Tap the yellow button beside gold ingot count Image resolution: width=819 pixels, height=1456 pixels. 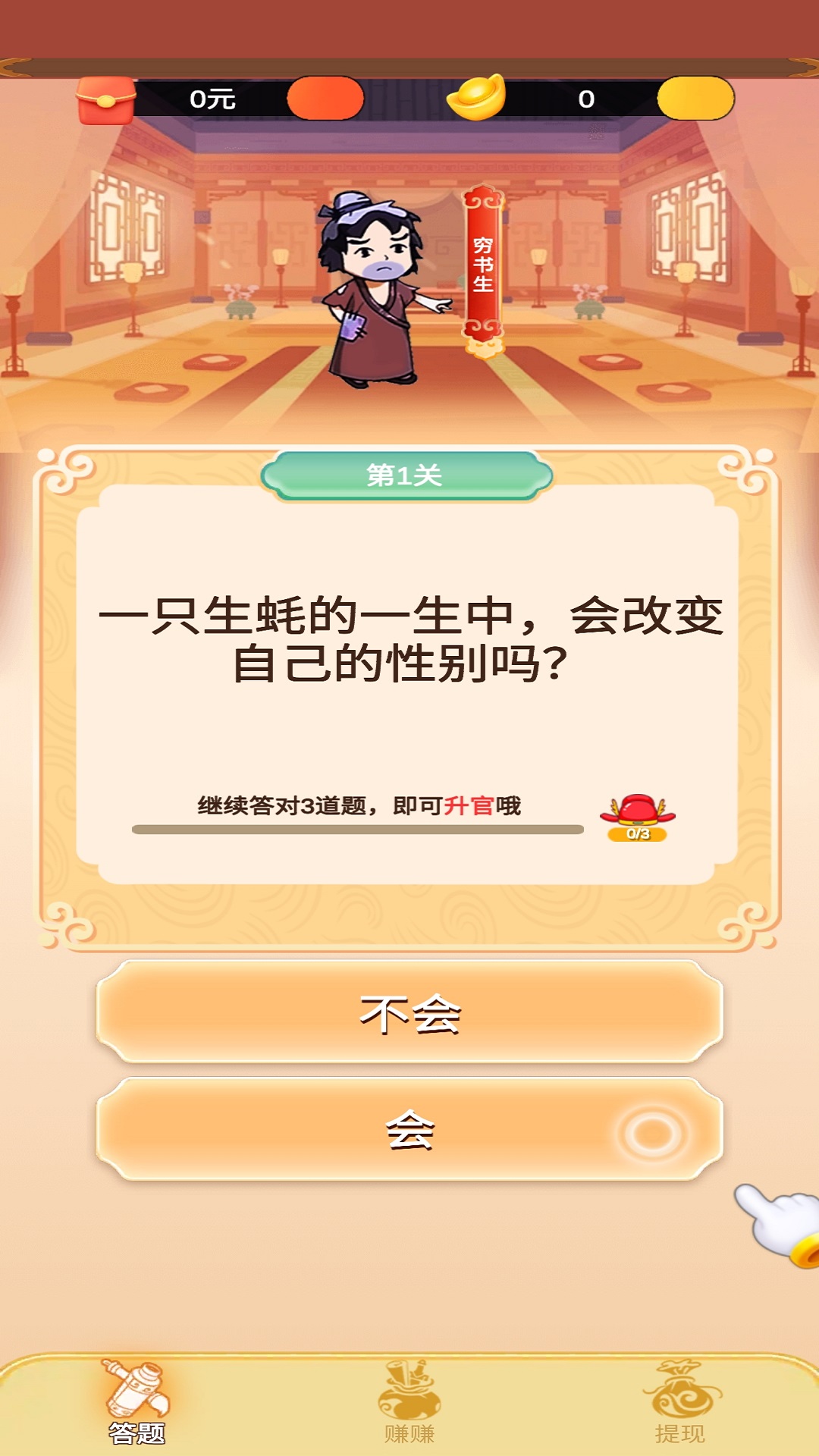pos(695,99)
